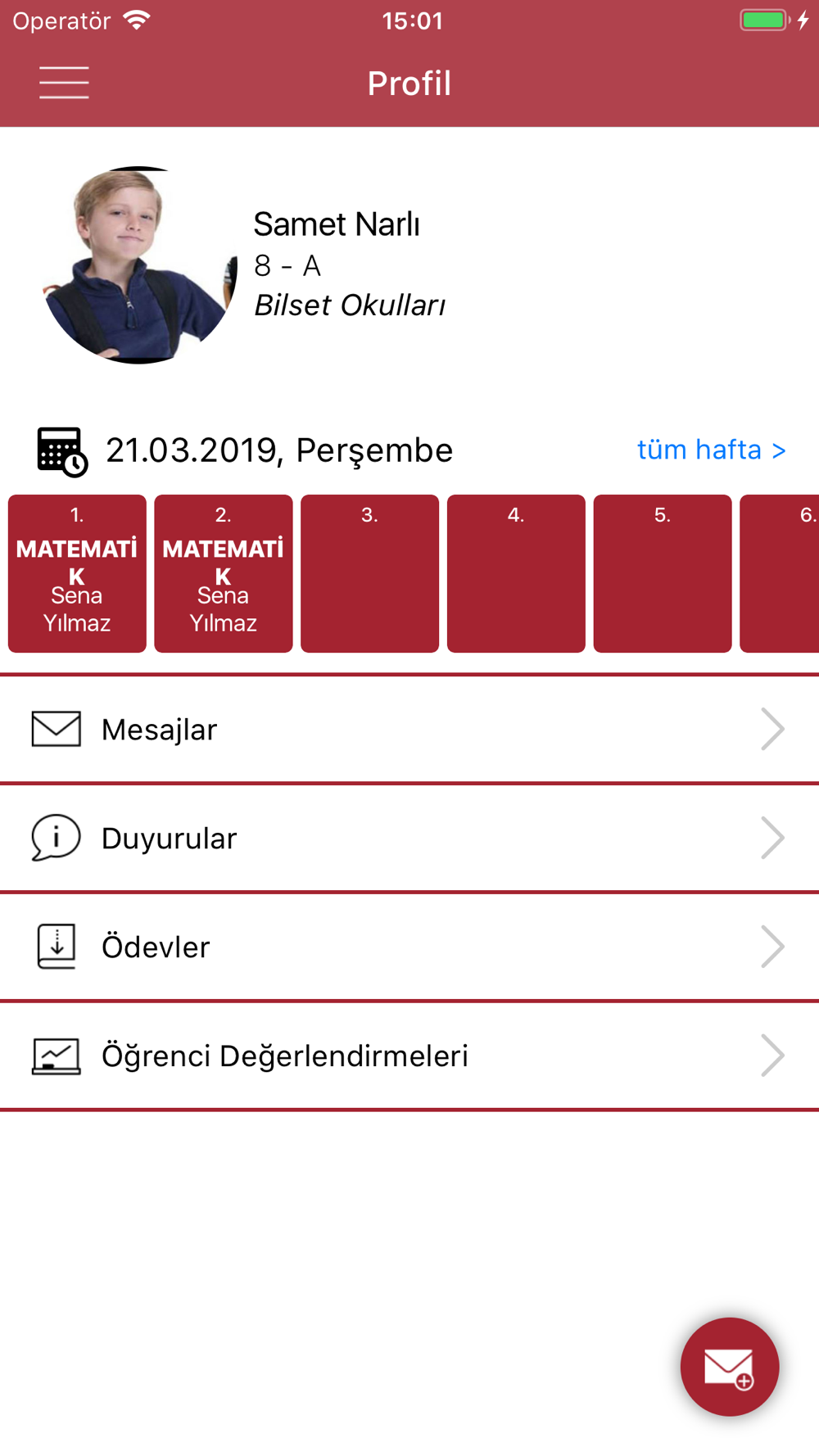
Task: Open the hamburger drawer menu
Action: [64, 83]
